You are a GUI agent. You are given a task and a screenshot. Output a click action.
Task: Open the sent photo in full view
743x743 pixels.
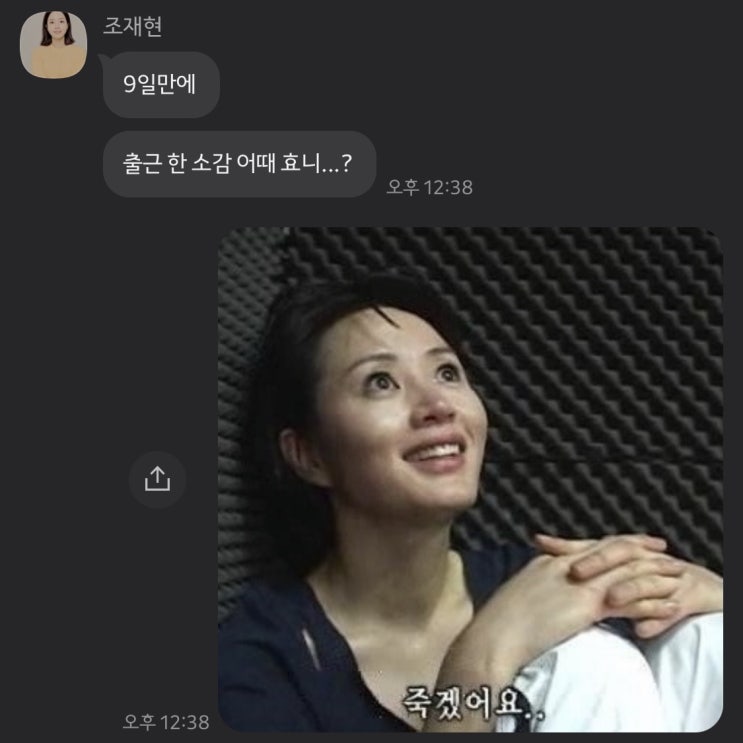pyautogui.click(x=470, y=480)
